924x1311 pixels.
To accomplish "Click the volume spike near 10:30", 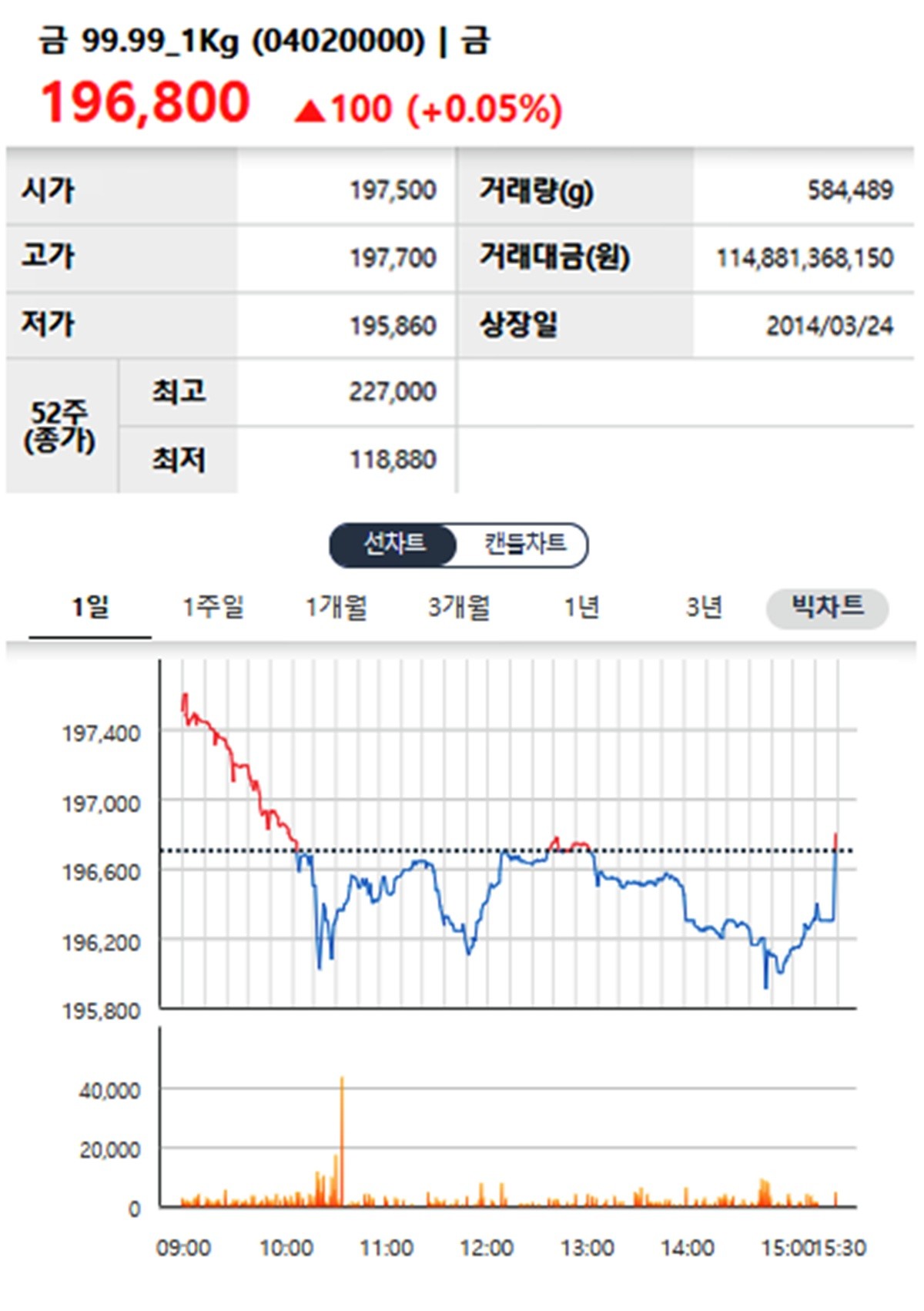I will click(342, 1132).
